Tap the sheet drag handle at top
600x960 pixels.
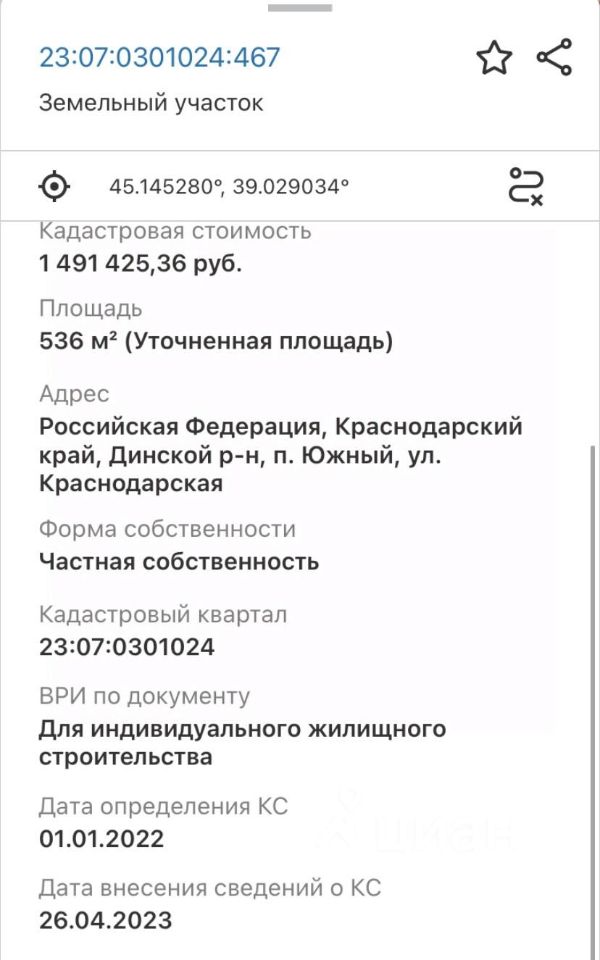300,8
